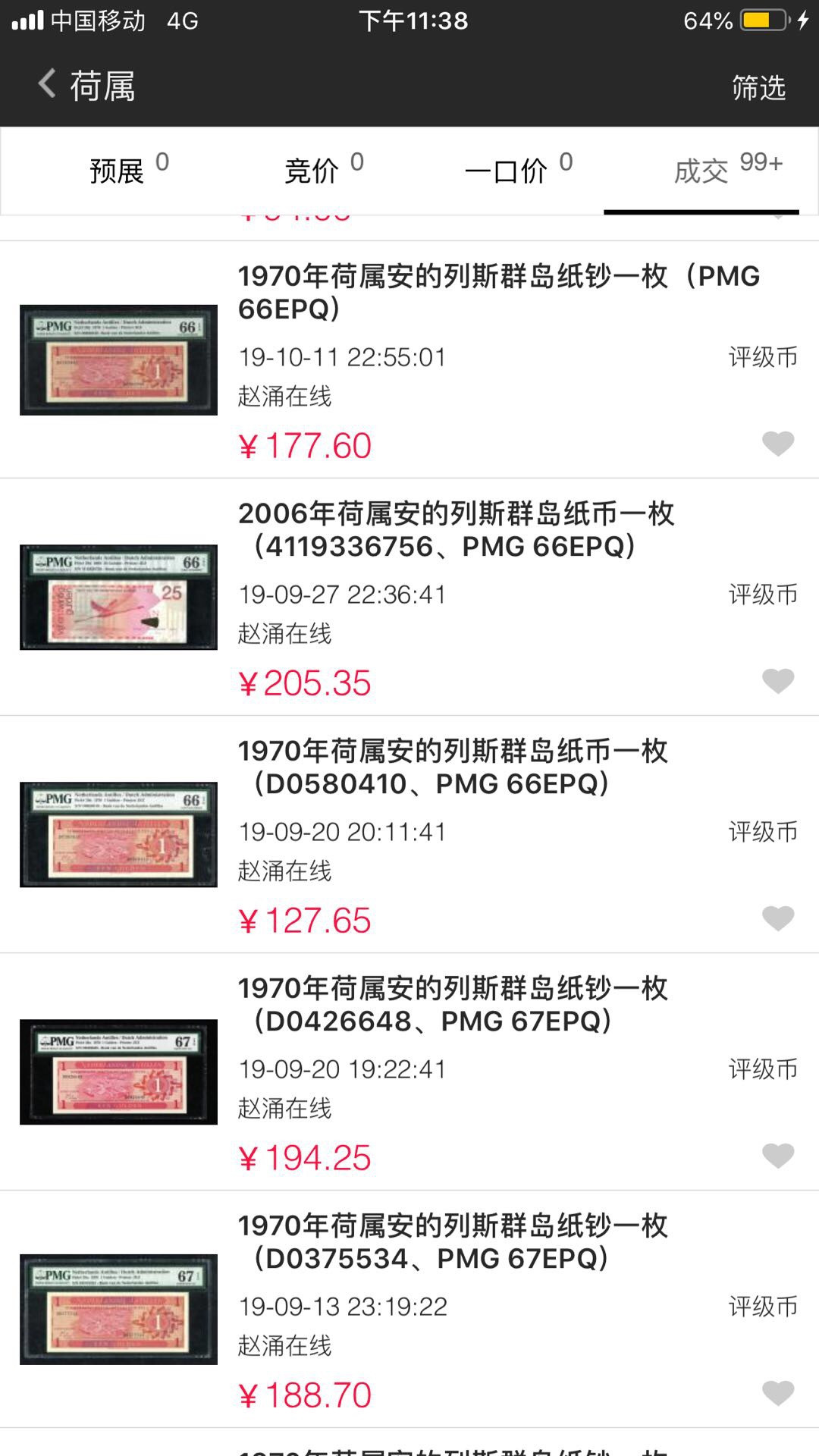Image resolution: width=819 pixels, height=1456 pixels.
Task: Select the 成交 tab
Action: [701, 171]
